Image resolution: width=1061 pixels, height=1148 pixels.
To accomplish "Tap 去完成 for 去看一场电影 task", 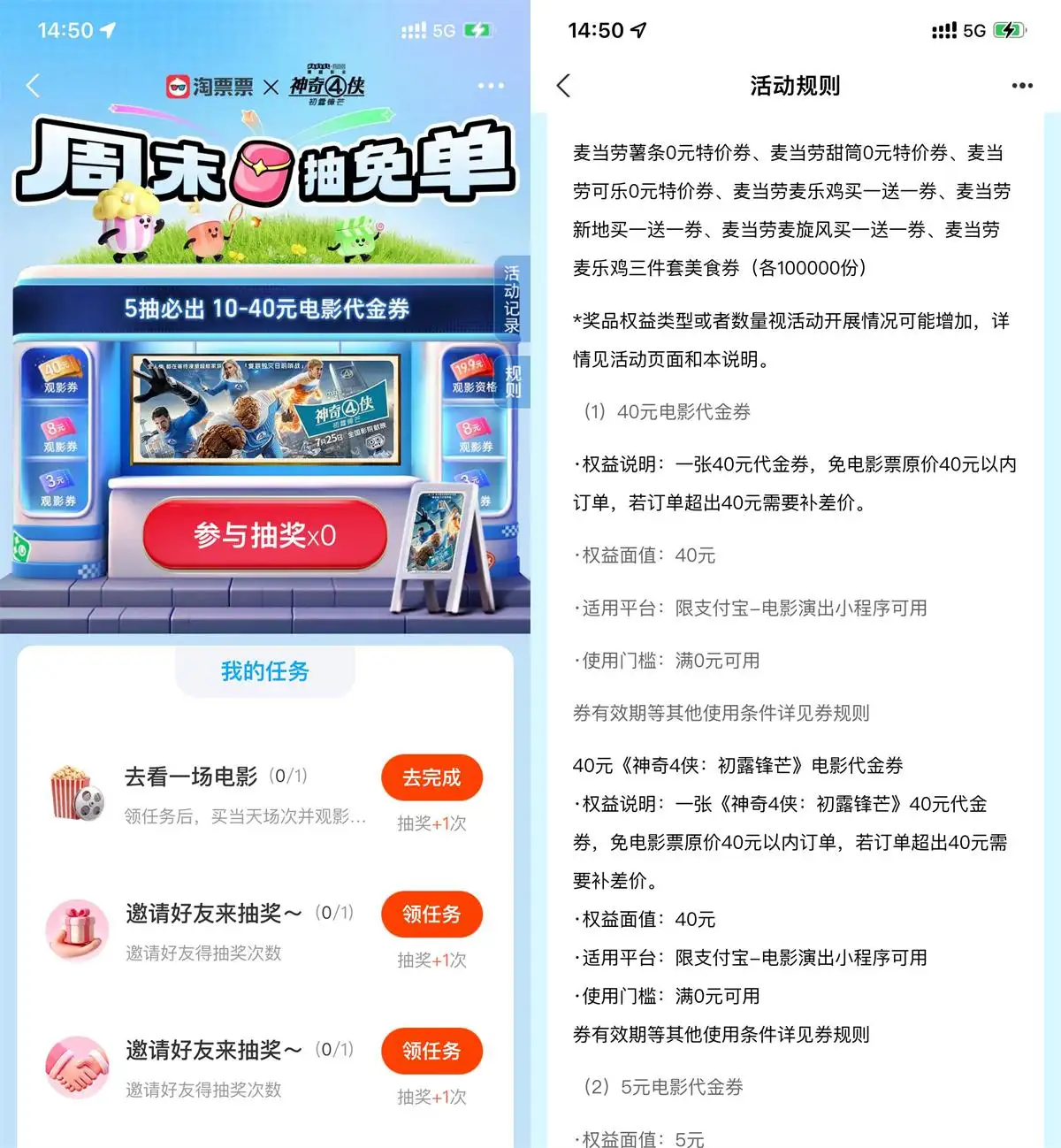I will 431,777.
